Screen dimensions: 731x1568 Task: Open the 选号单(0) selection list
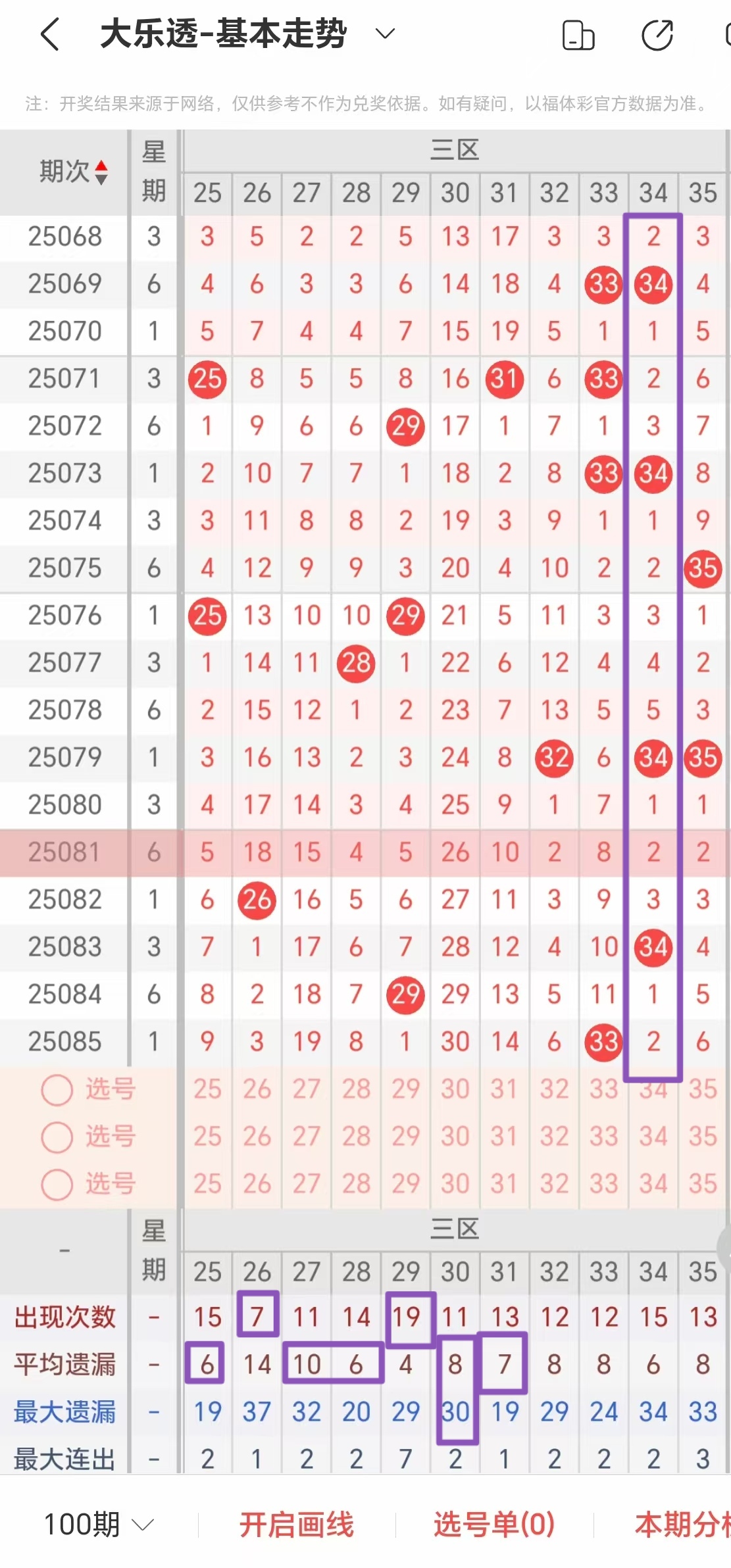pos(494,1524)
